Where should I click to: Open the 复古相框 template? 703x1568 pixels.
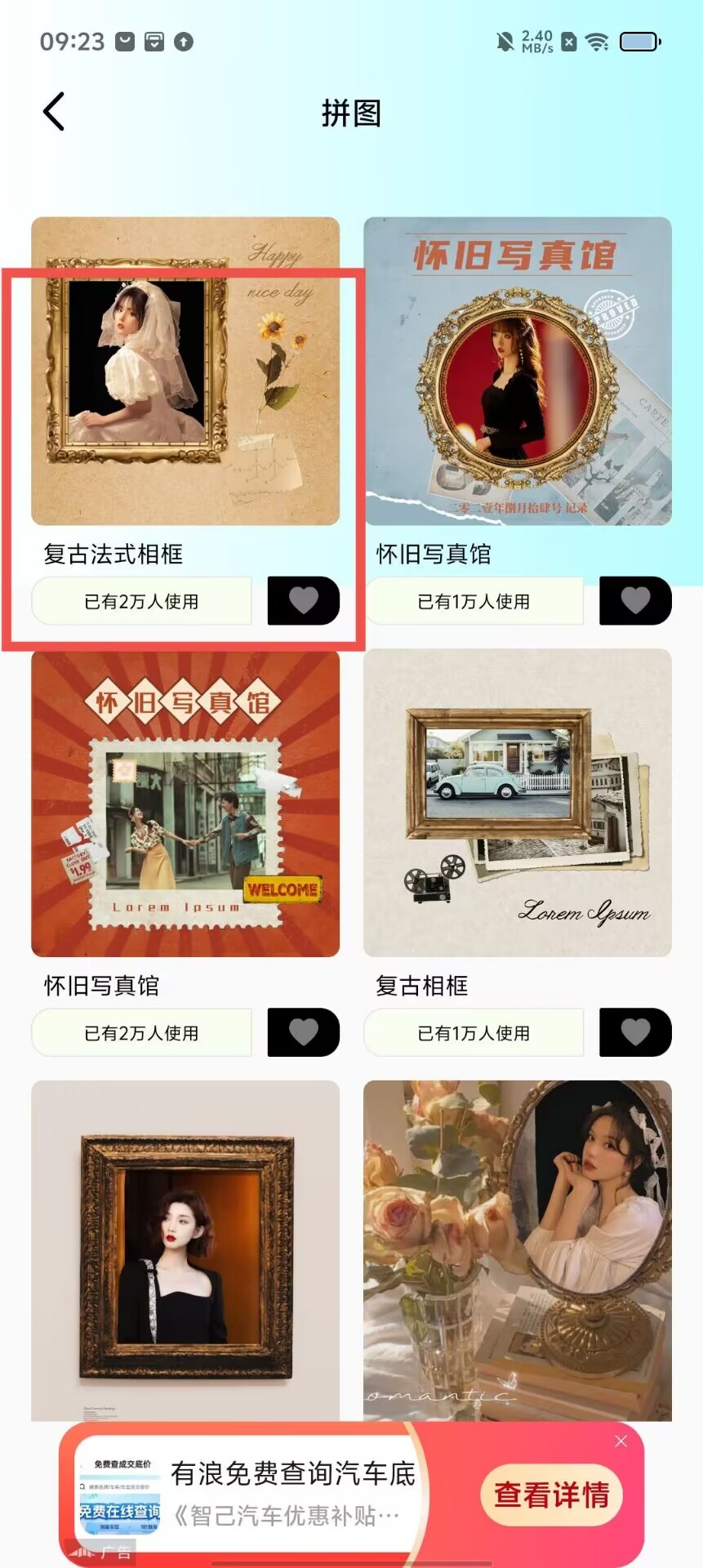coord(517,803)
